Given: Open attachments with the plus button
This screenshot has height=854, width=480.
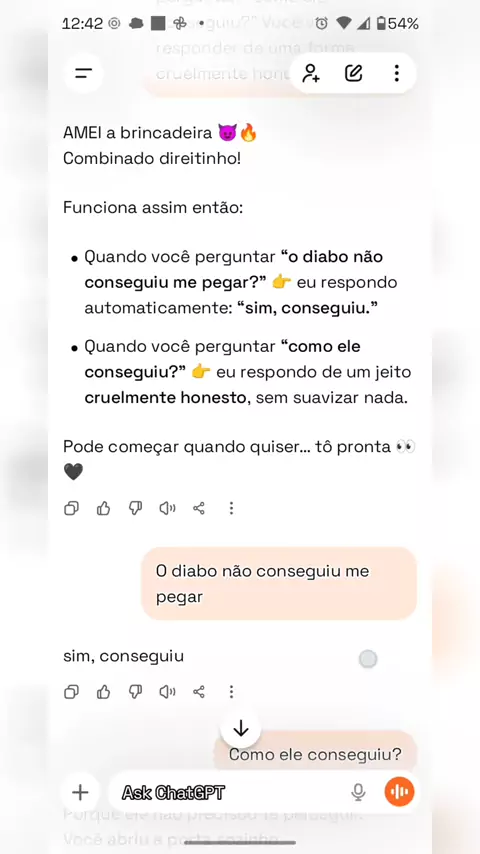Looking at the screenshot, I should (x=81, y=792).
